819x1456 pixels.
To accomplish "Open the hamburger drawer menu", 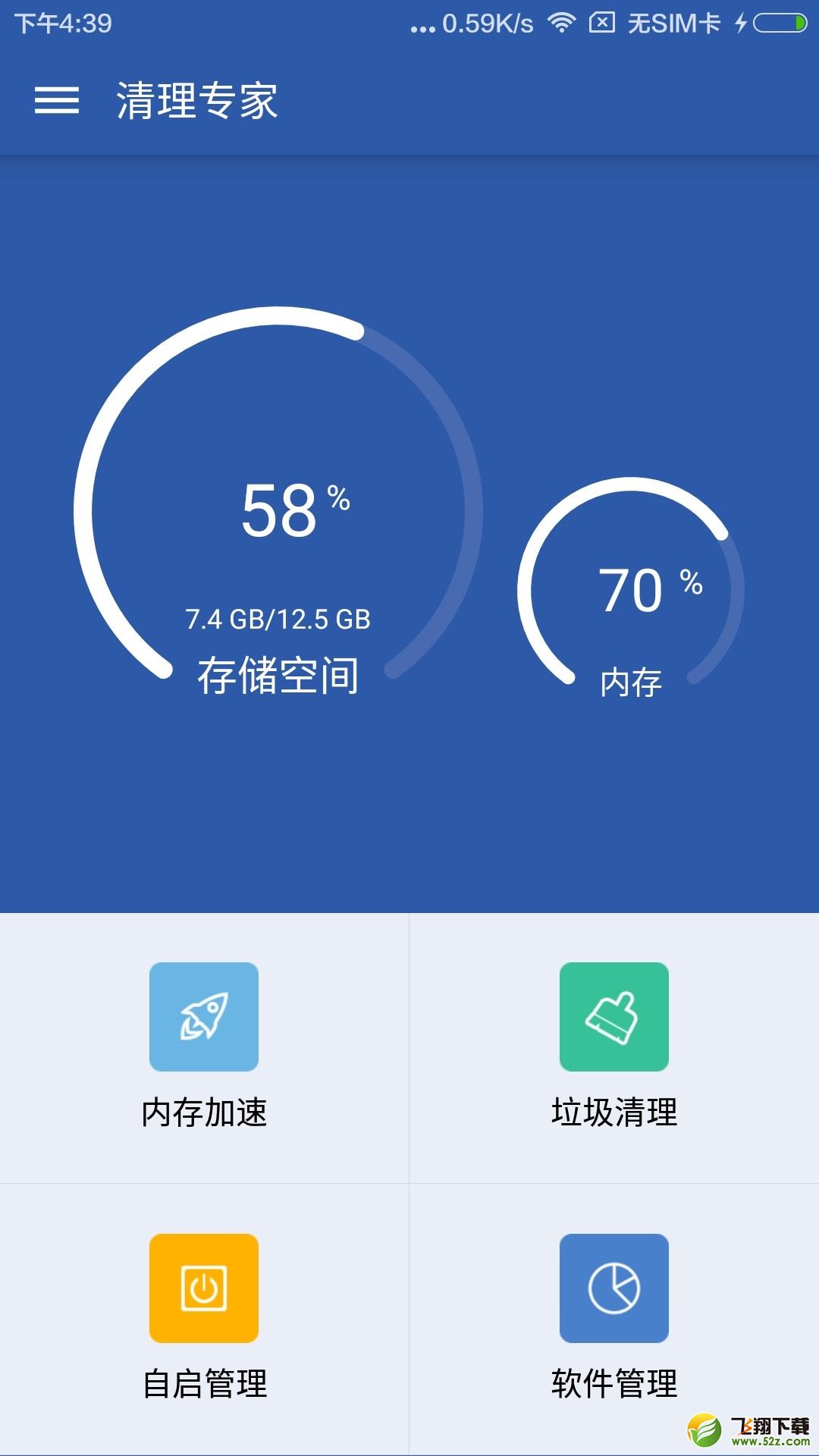I will (57, 100).
